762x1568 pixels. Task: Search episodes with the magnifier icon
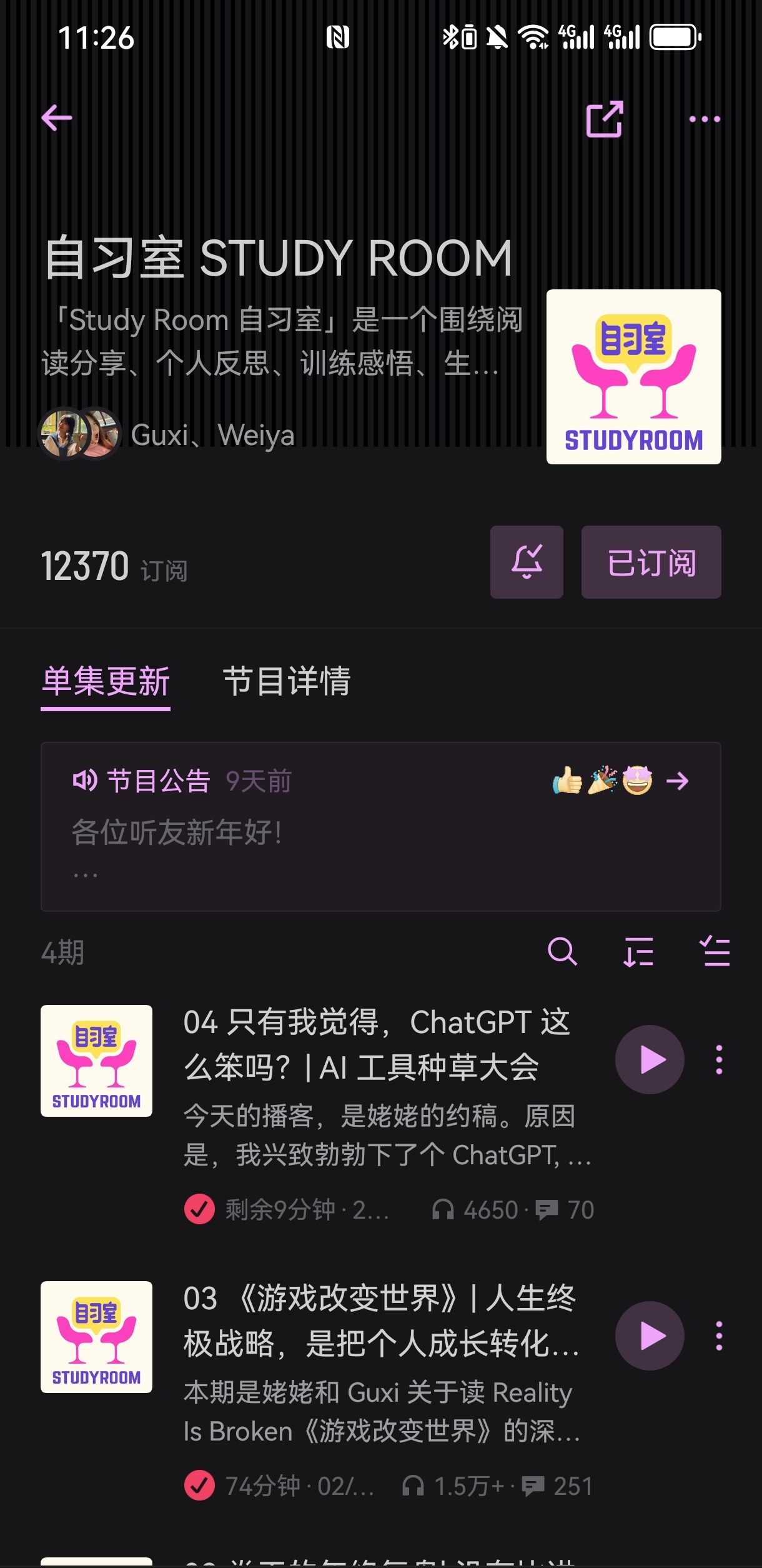(562, 952)
